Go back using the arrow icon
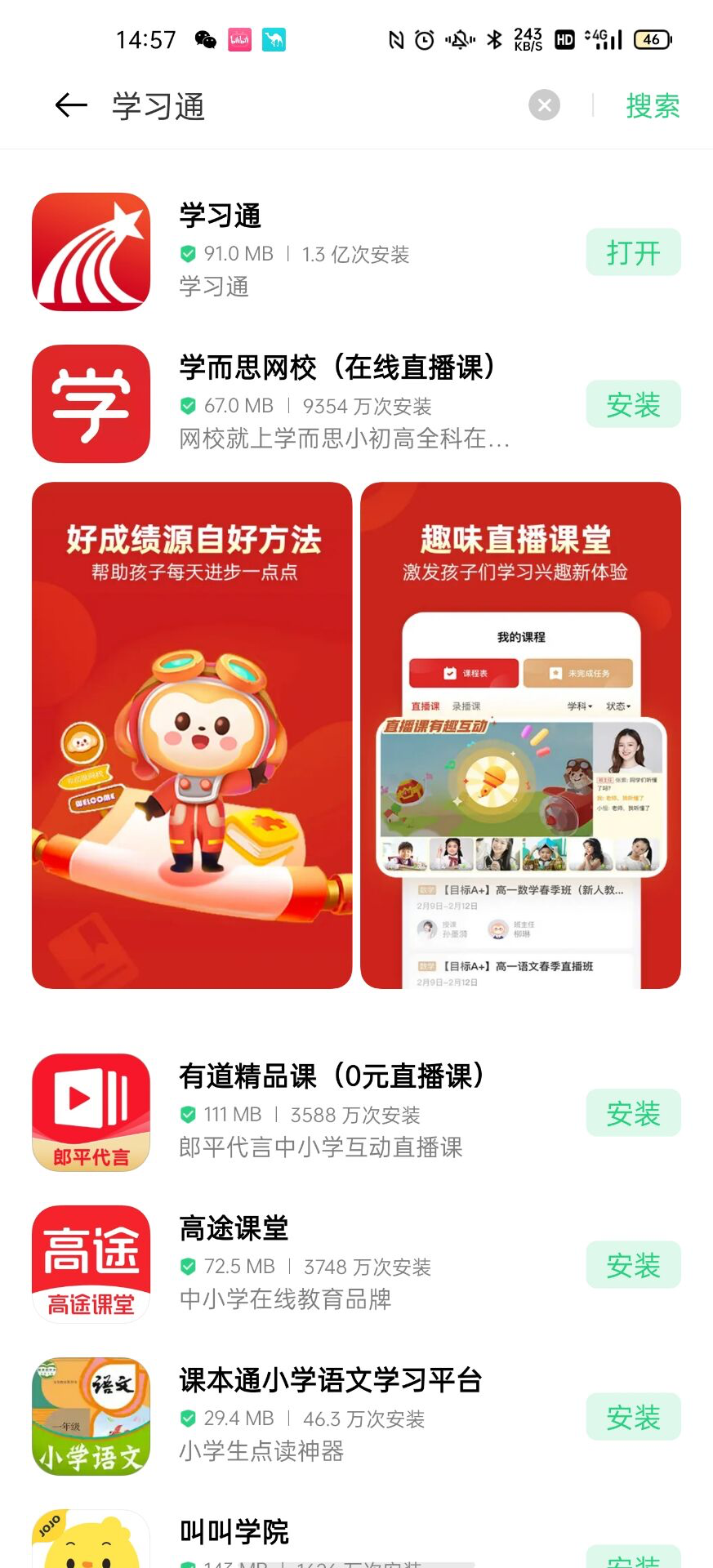Image resolution: width=713 pixels, height=1568 pixels. [71, 105]
